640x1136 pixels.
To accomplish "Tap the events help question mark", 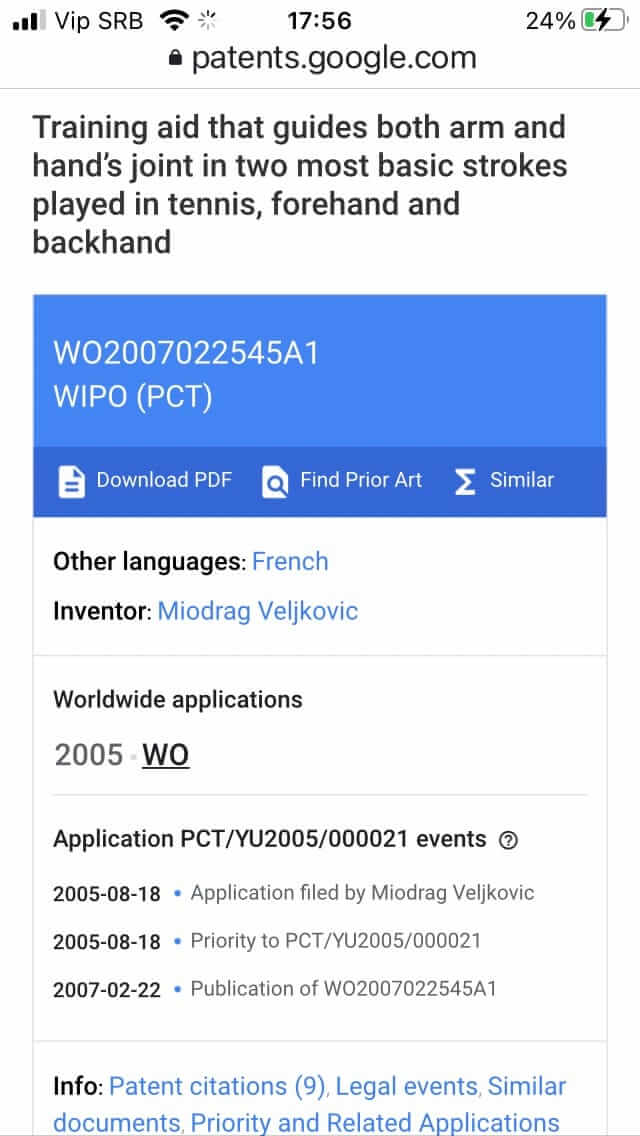I will pyautogui.click(x=509, y=840).
